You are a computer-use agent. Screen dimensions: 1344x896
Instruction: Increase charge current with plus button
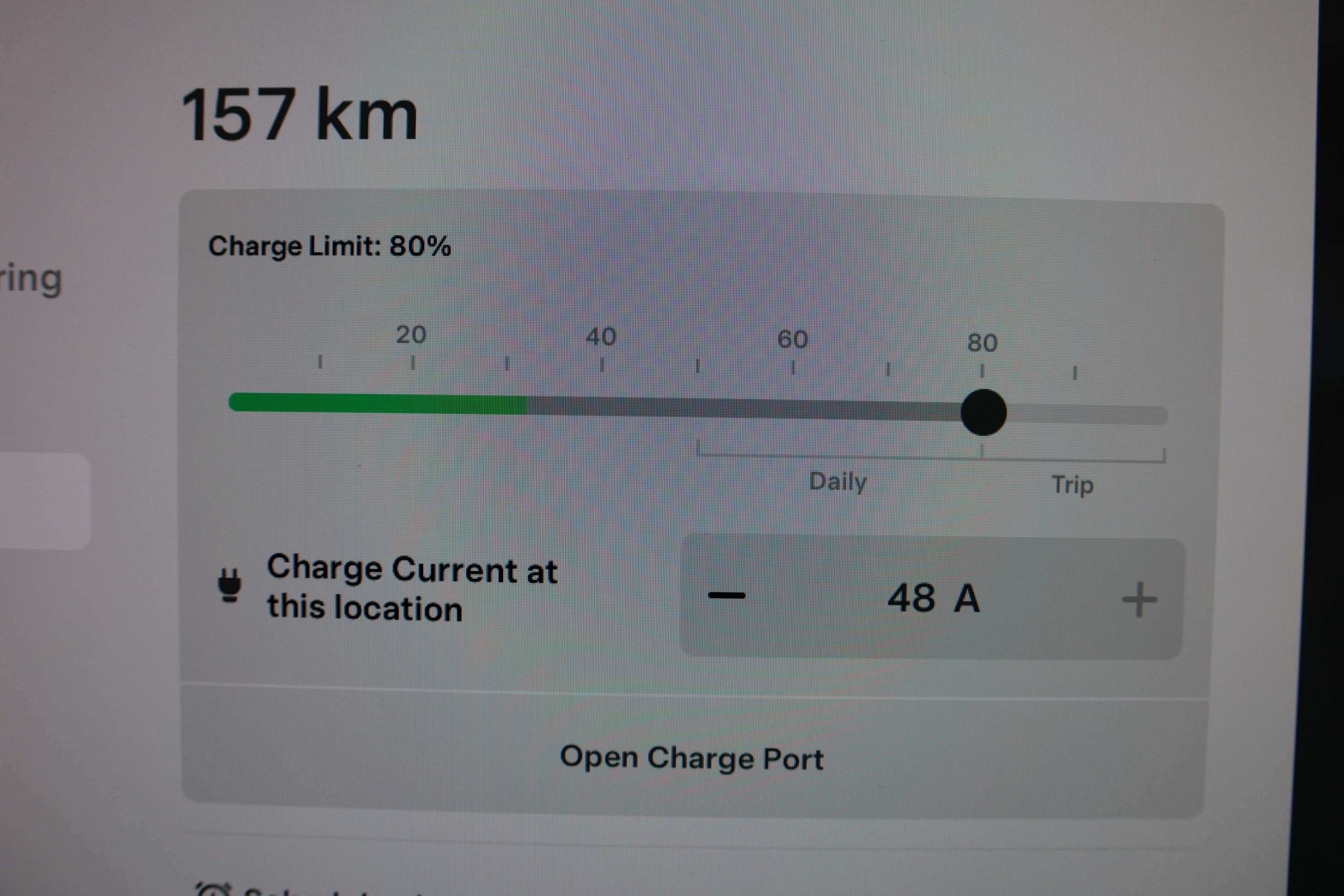click(x=1139, y=600)
